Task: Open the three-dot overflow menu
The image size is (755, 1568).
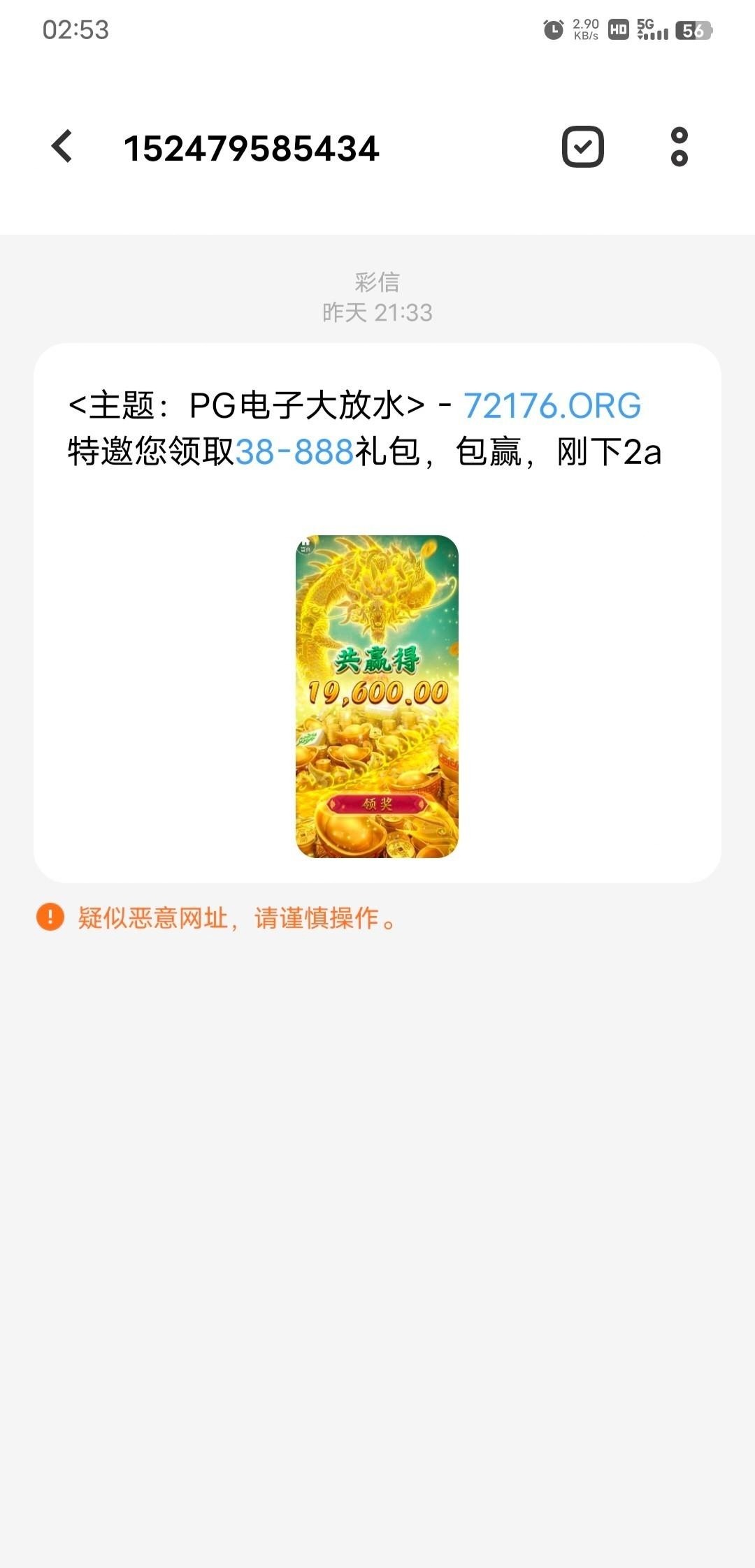Action: (679, 147)
